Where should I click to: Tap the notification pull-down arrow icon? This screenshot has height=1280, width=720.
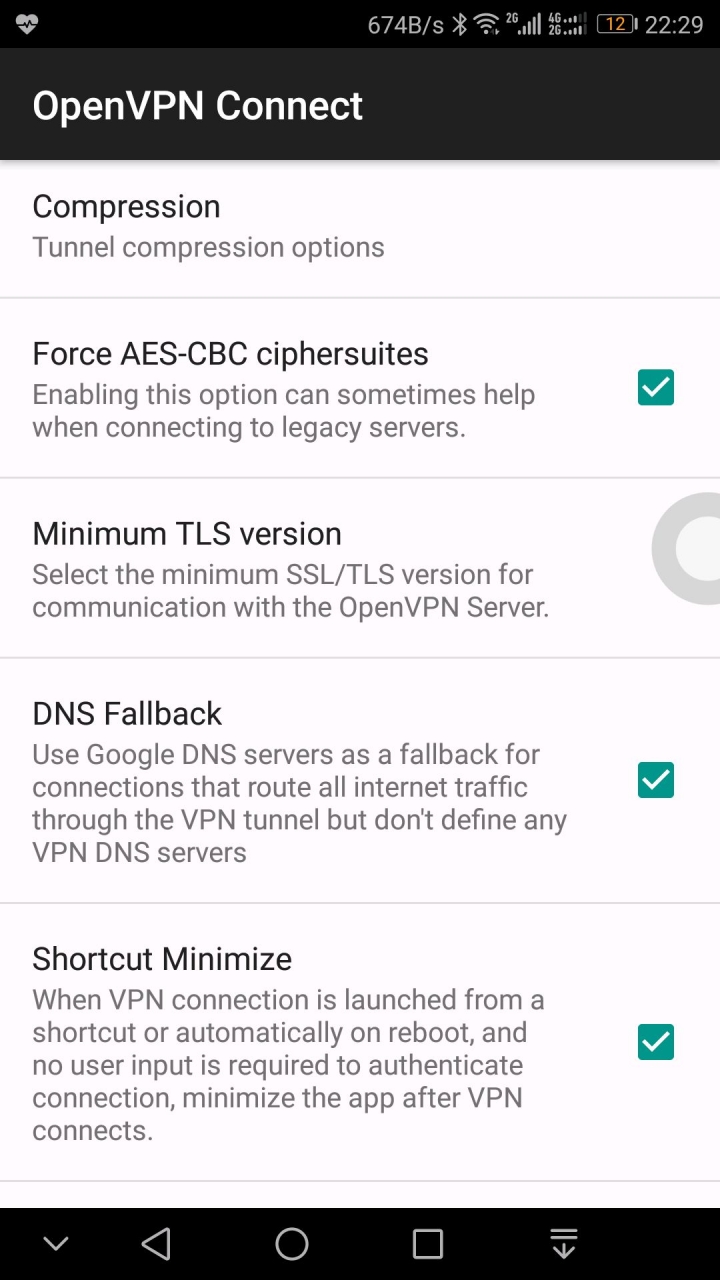pos(563,1243)
